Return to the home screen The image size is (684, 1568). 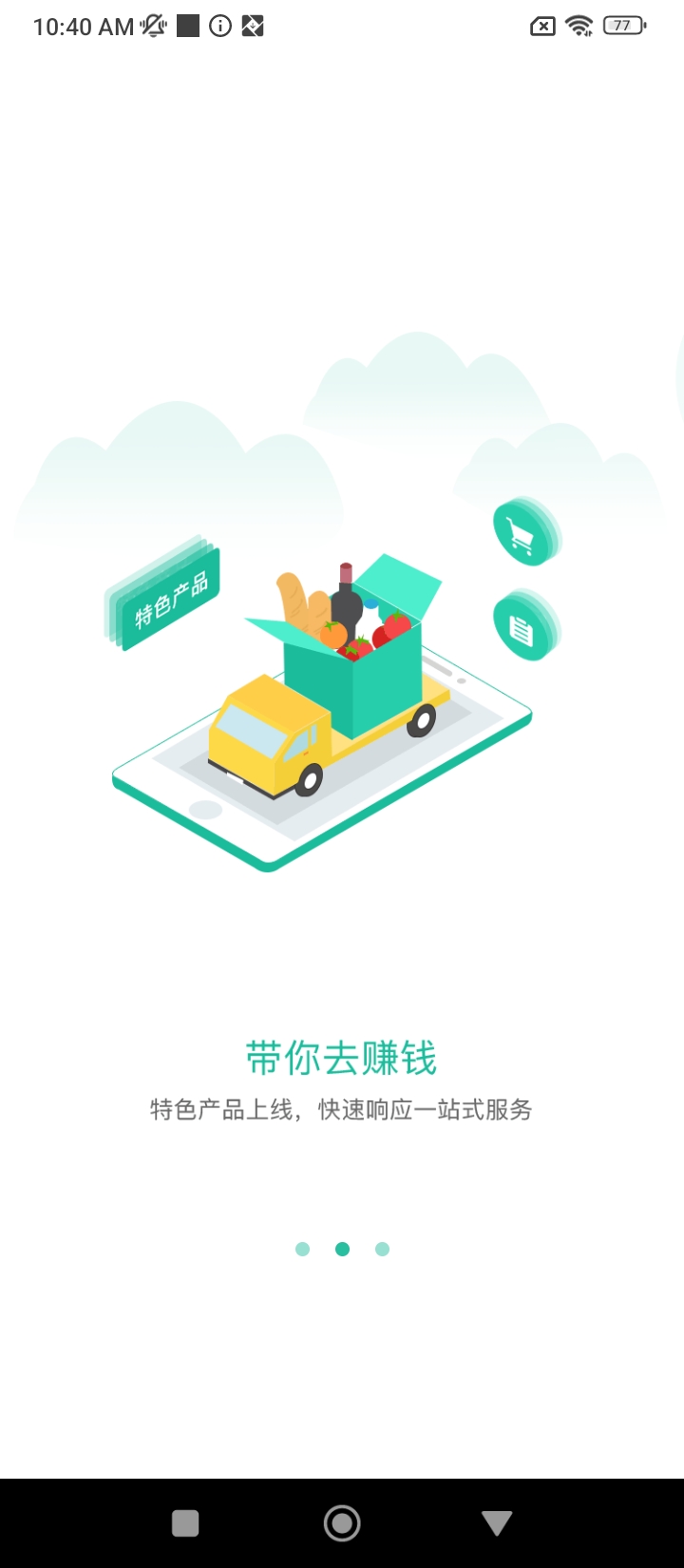tap(342, 1523)
